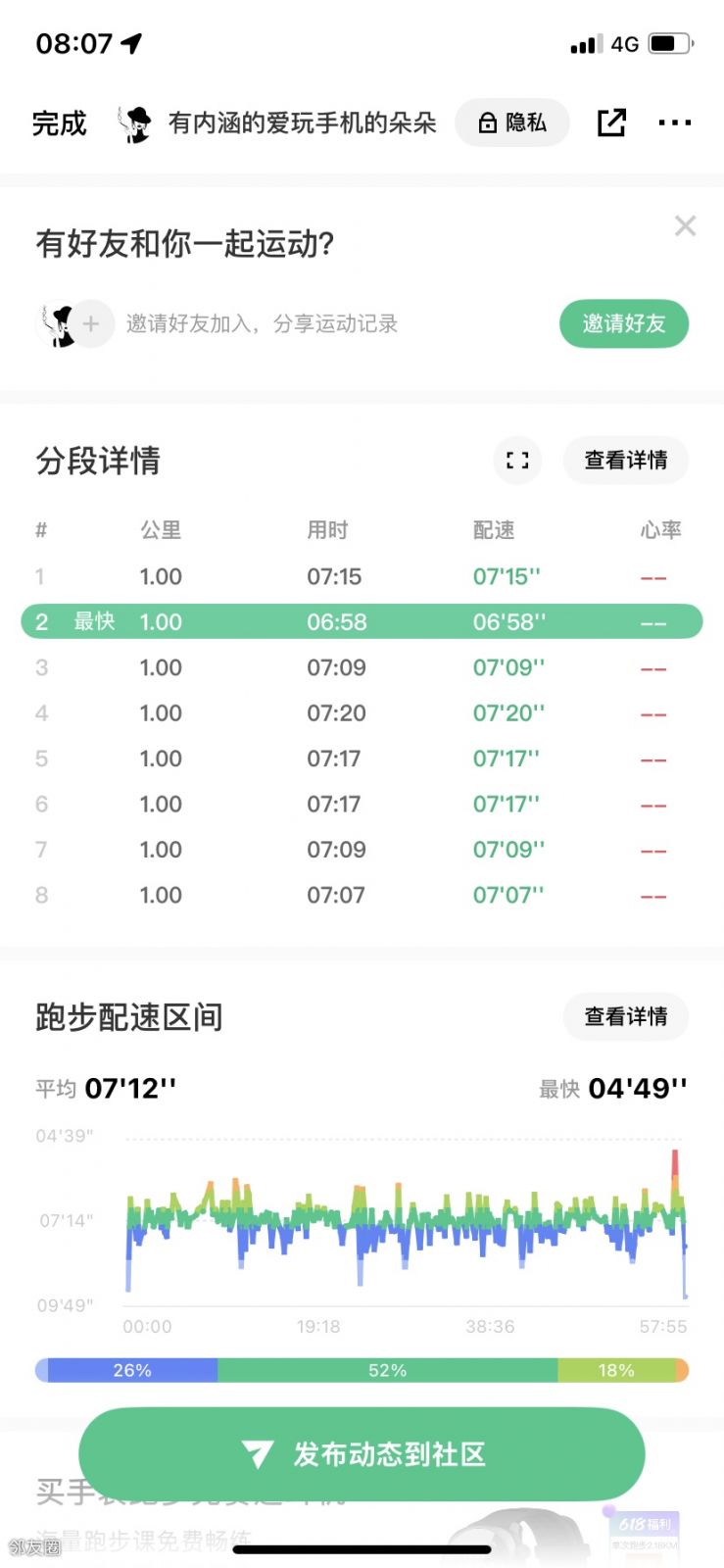
Task: View details of 跑步配速区间
Action: pyautogui.click(x=626, y=1017)
